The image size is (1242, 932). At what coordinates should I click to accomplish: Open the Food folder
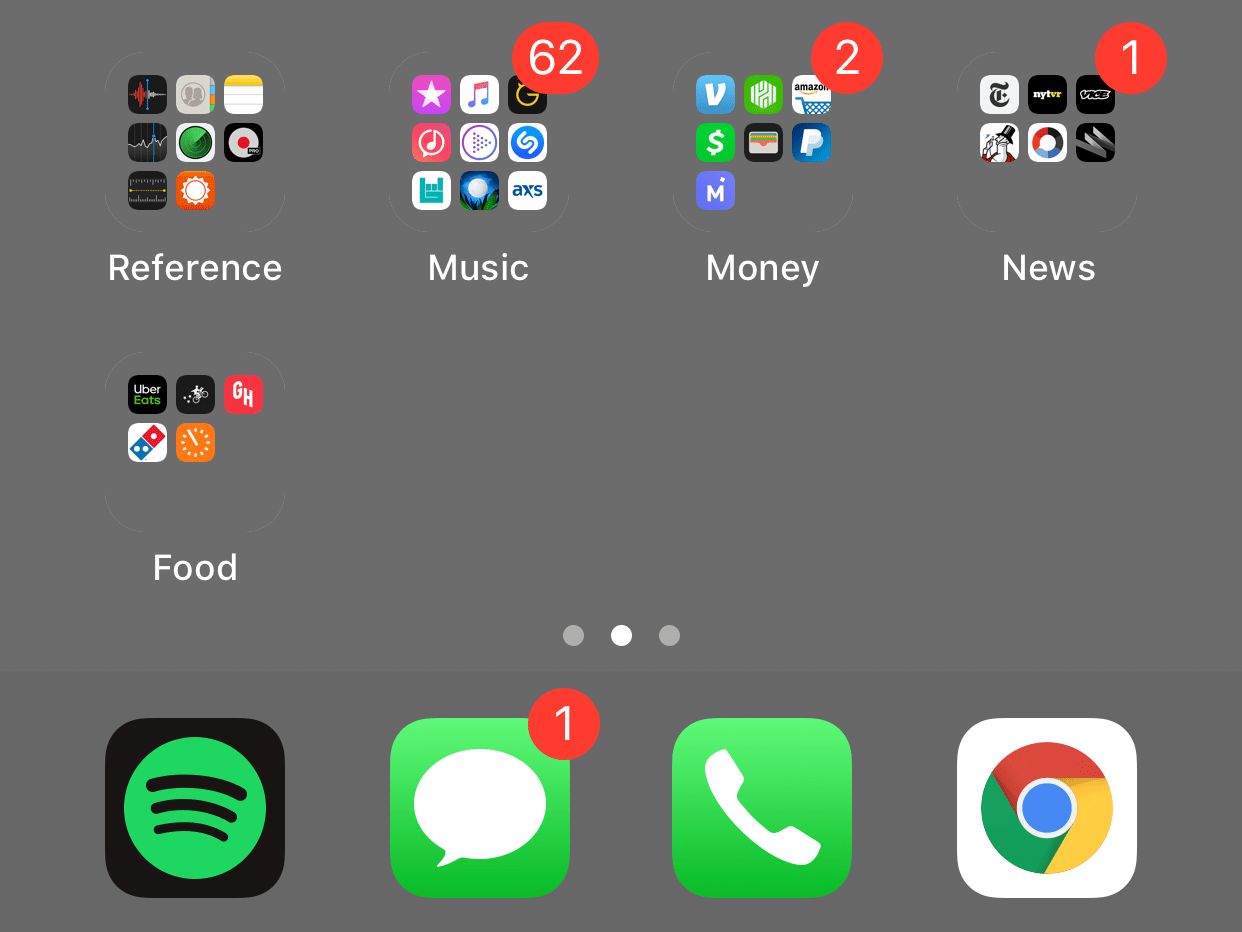pos(195,442)
